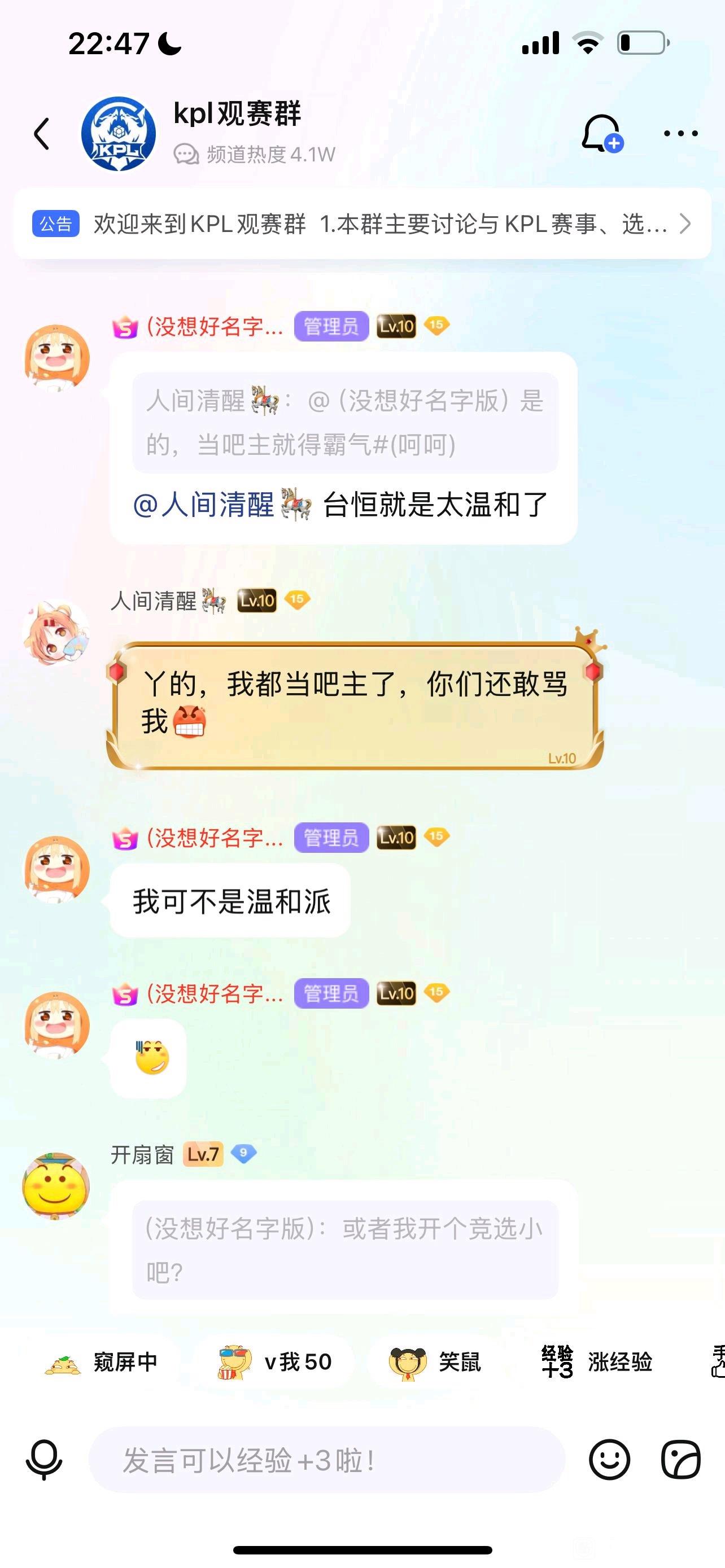The height and width of the screenshot is (1568, 725).
Task: Open the emoji picker
Action: click(609, 1459)
